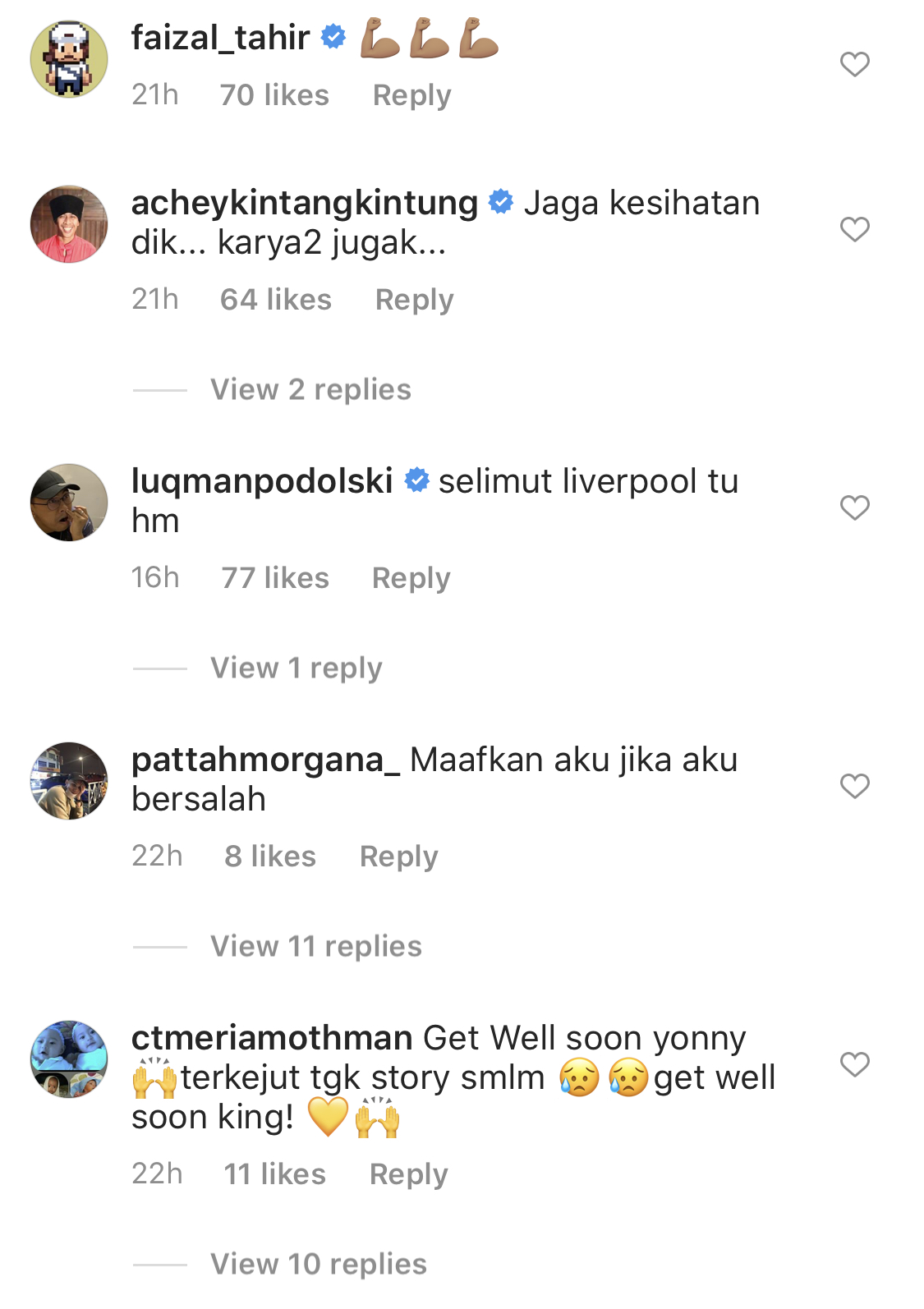
Task: Expand View 2 replies
Action: (310, 389)
